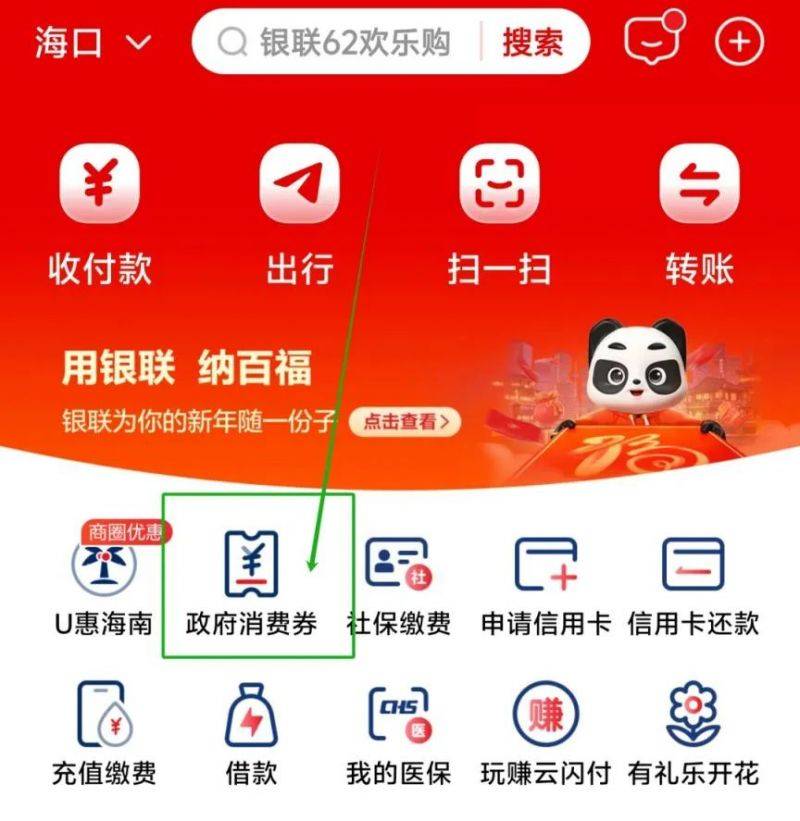
Task: Select 借款 loan service
Action: tap(252, 732)
